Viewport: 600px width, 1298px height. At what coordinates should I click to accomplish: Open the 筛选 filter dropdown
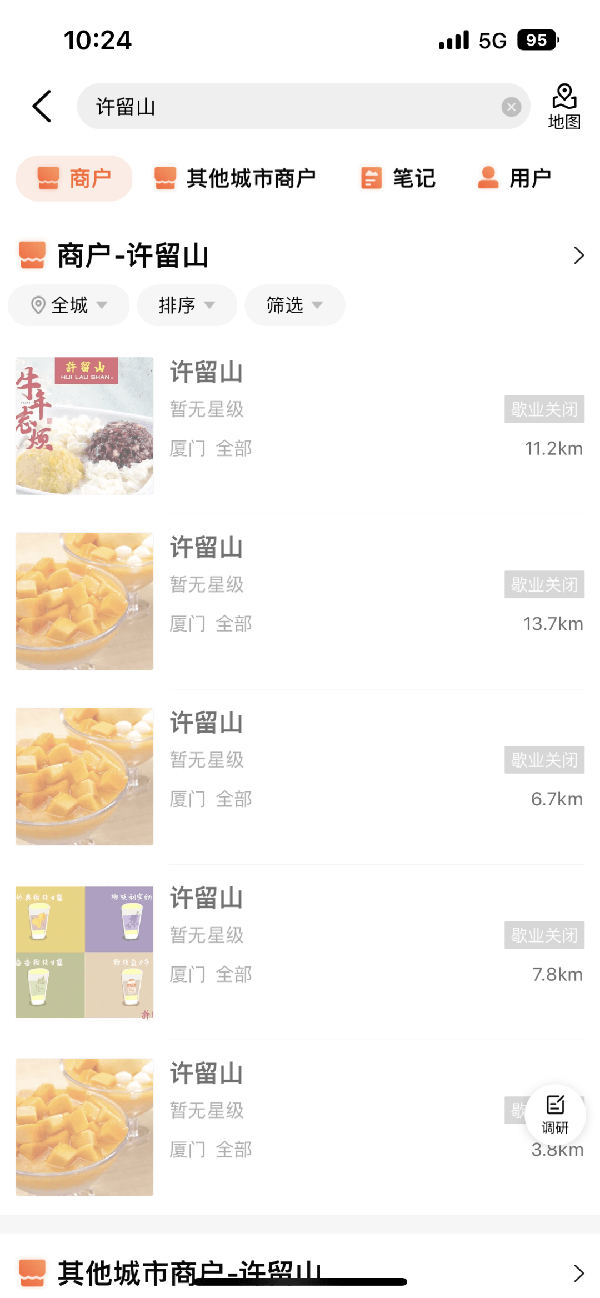(295, 306)
